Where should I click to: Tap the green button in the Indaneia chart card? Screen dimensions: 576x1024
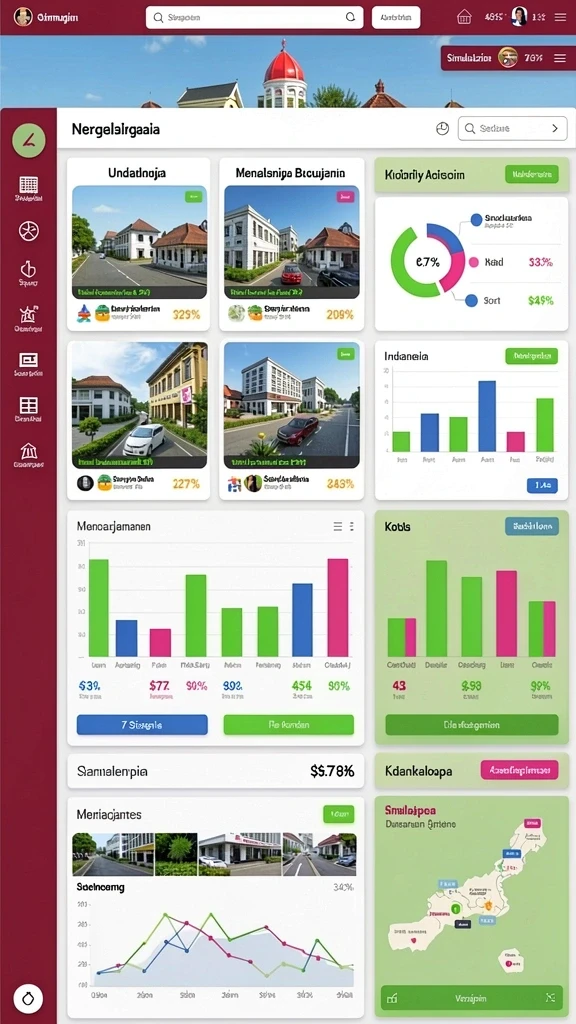[x=532, y=356]
